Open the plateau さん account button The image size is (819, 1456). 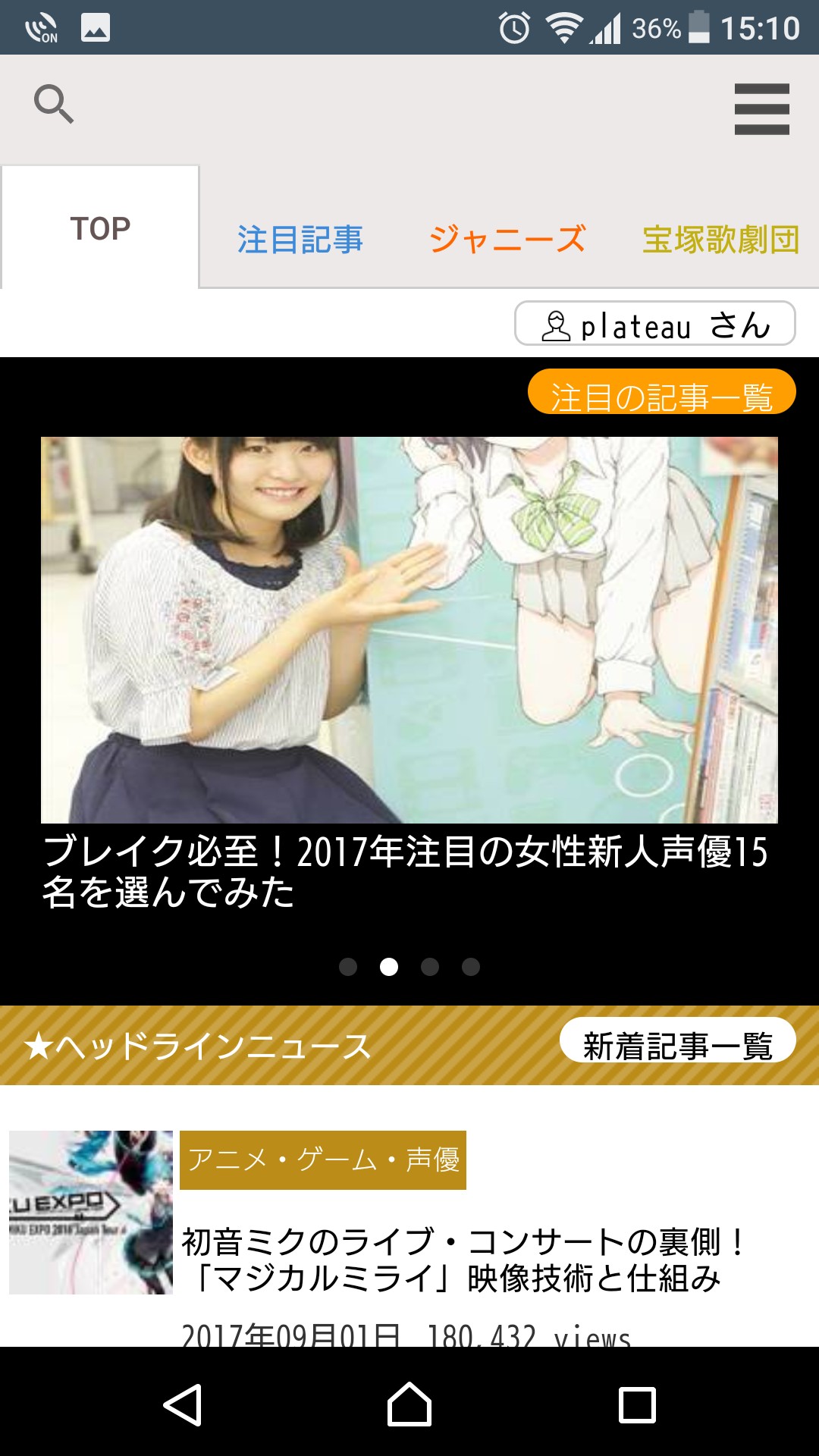point(655,325)
